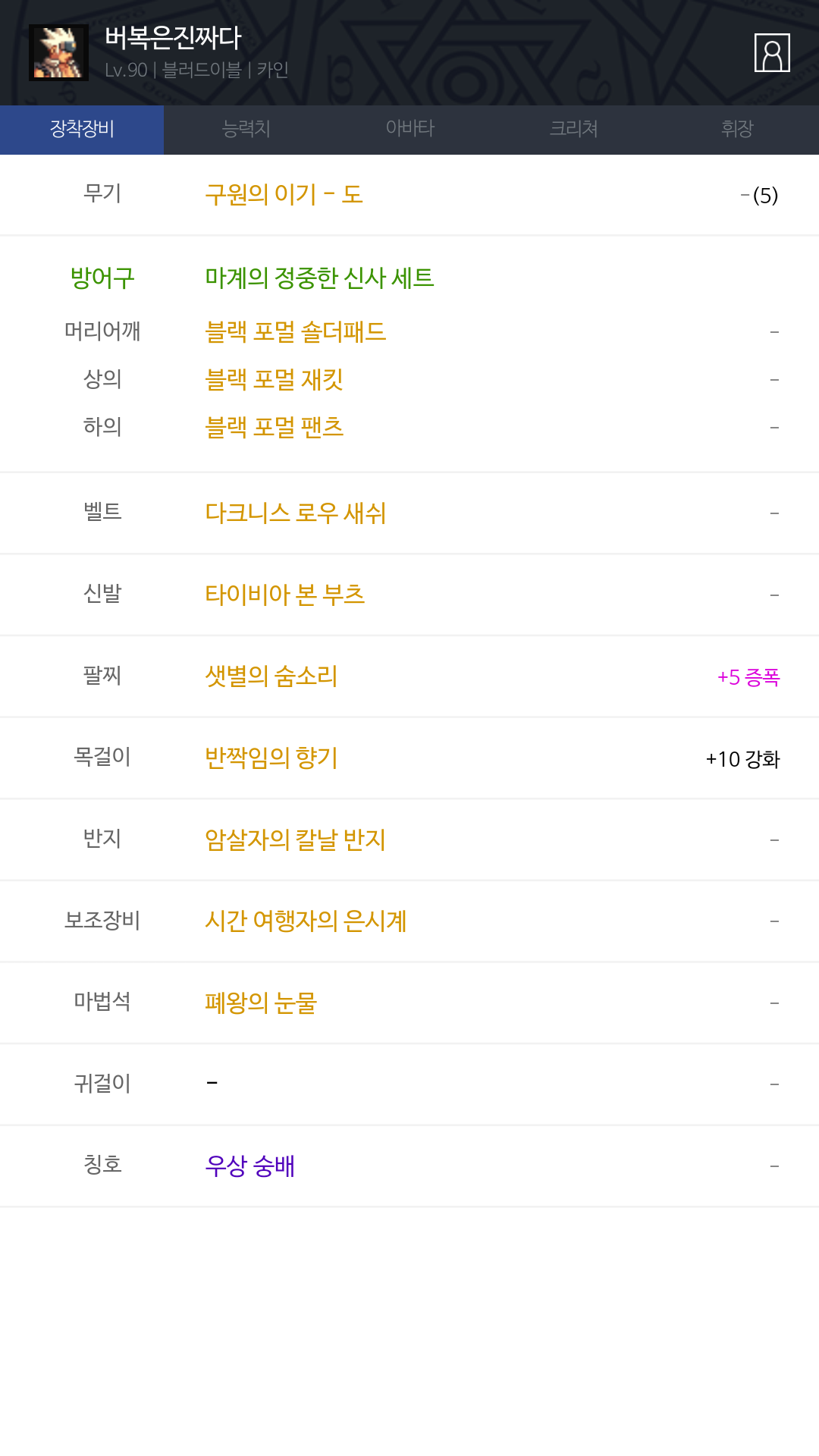Open 시간 여행자의 은시계 details
Image resolution: width=819 pixels, height=1456 pixels.
[306, 921]
